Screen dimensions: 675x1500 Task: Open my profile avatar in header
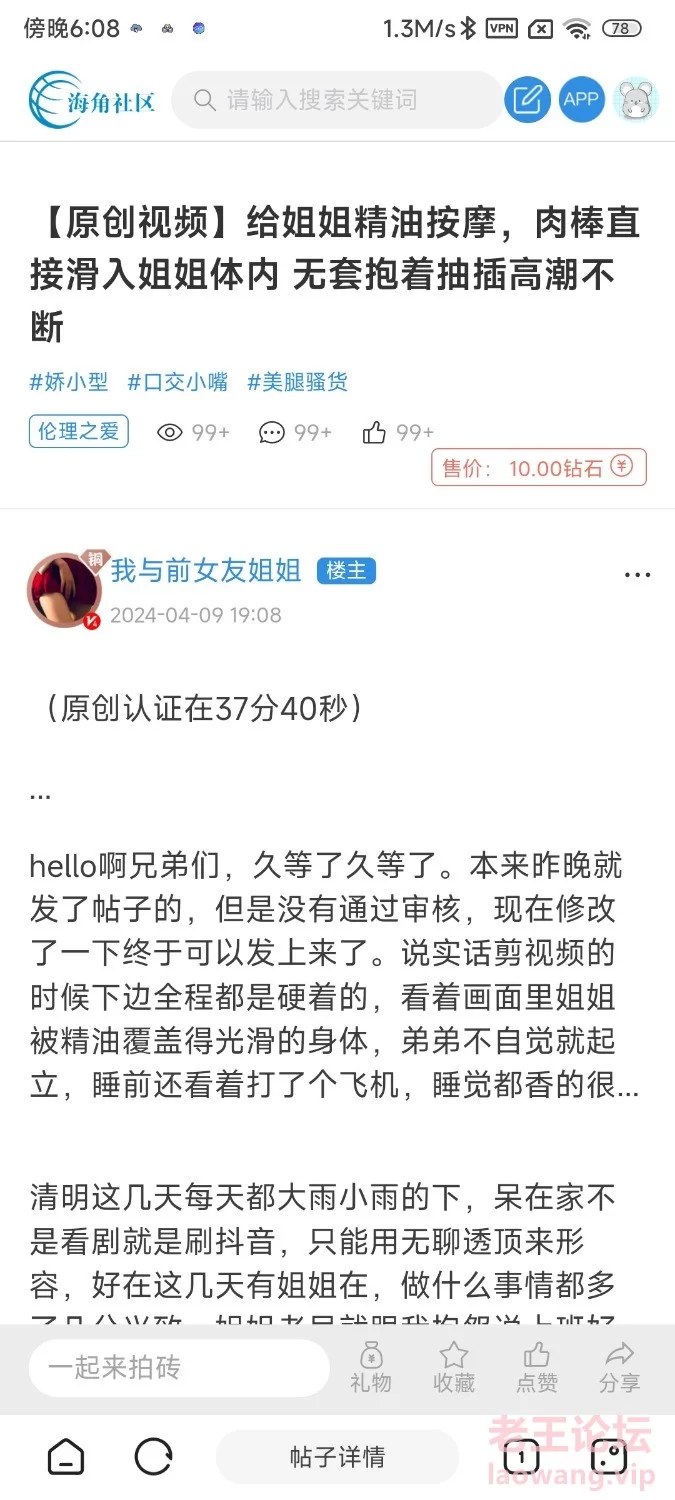pos(634,99)
